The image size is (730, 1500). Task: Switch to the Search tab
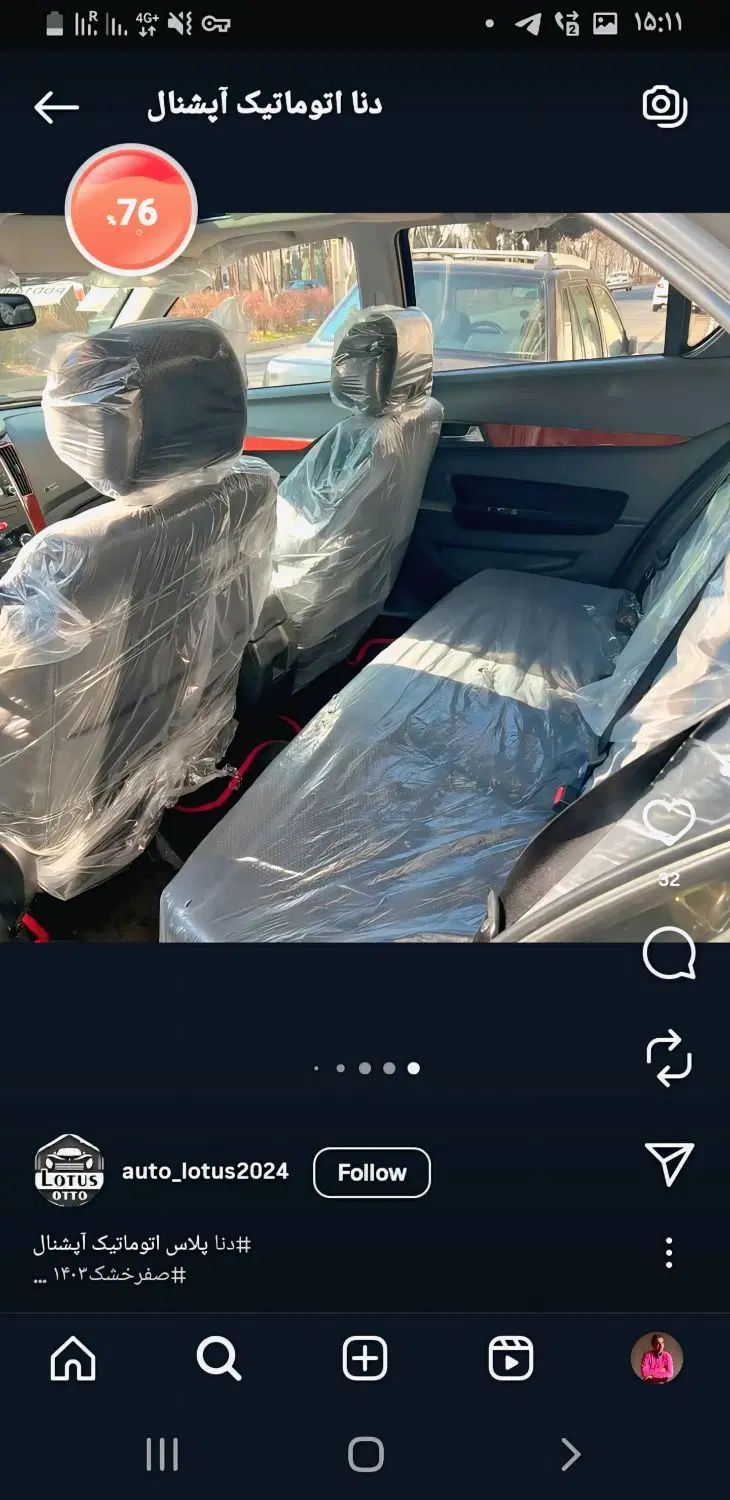point(218,1359)
